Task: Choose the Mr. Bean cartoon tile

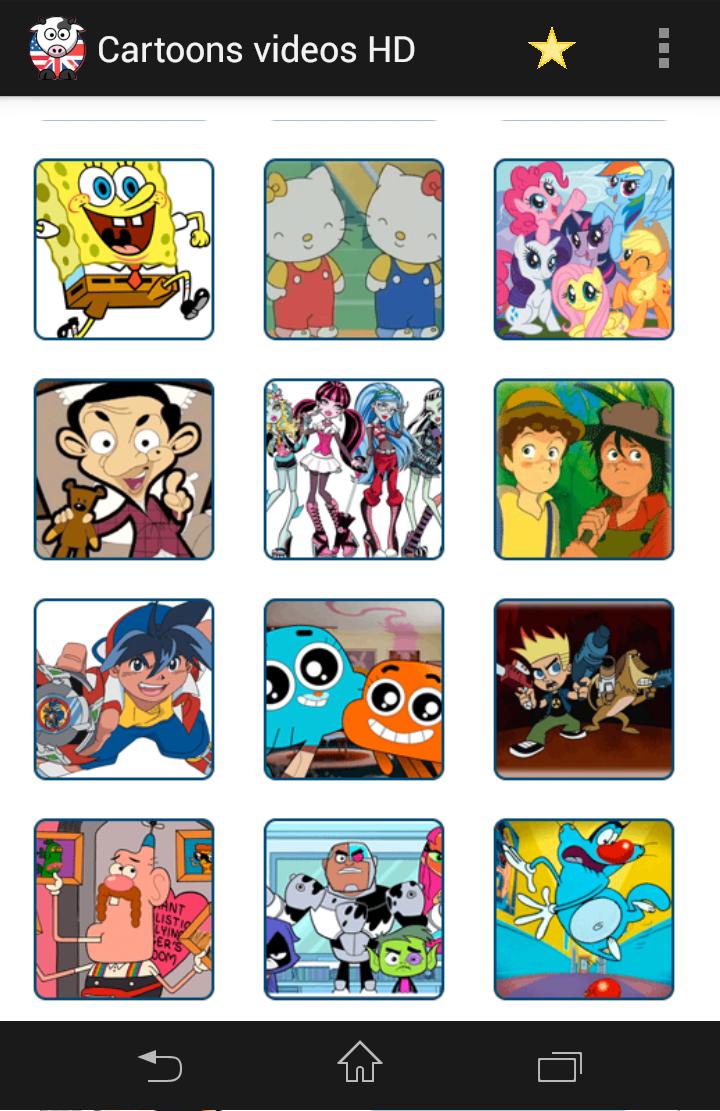Action: [124, 469]
